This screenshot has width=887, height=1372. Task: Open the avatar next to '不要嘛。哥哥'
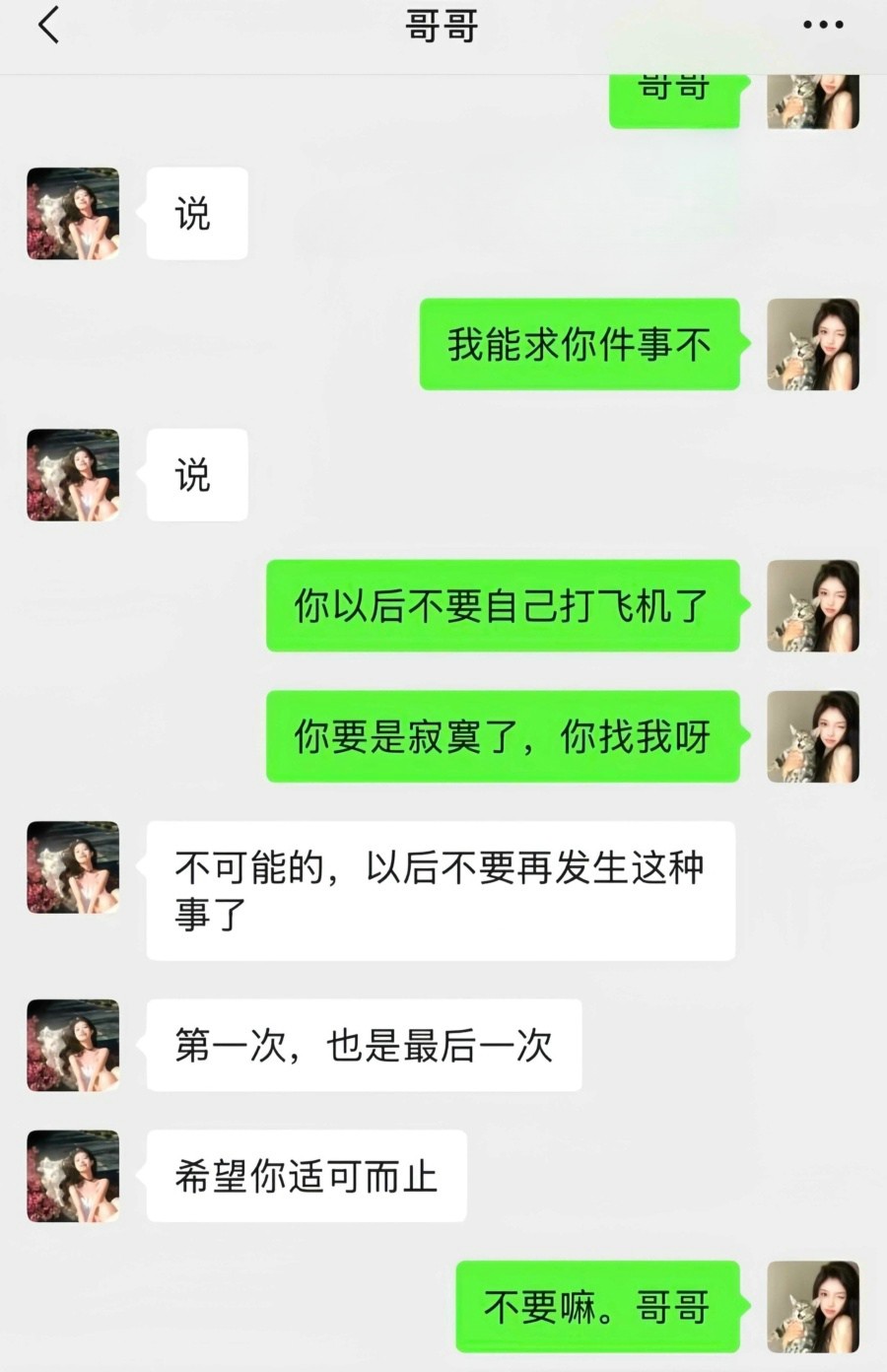pos(813,1307)
